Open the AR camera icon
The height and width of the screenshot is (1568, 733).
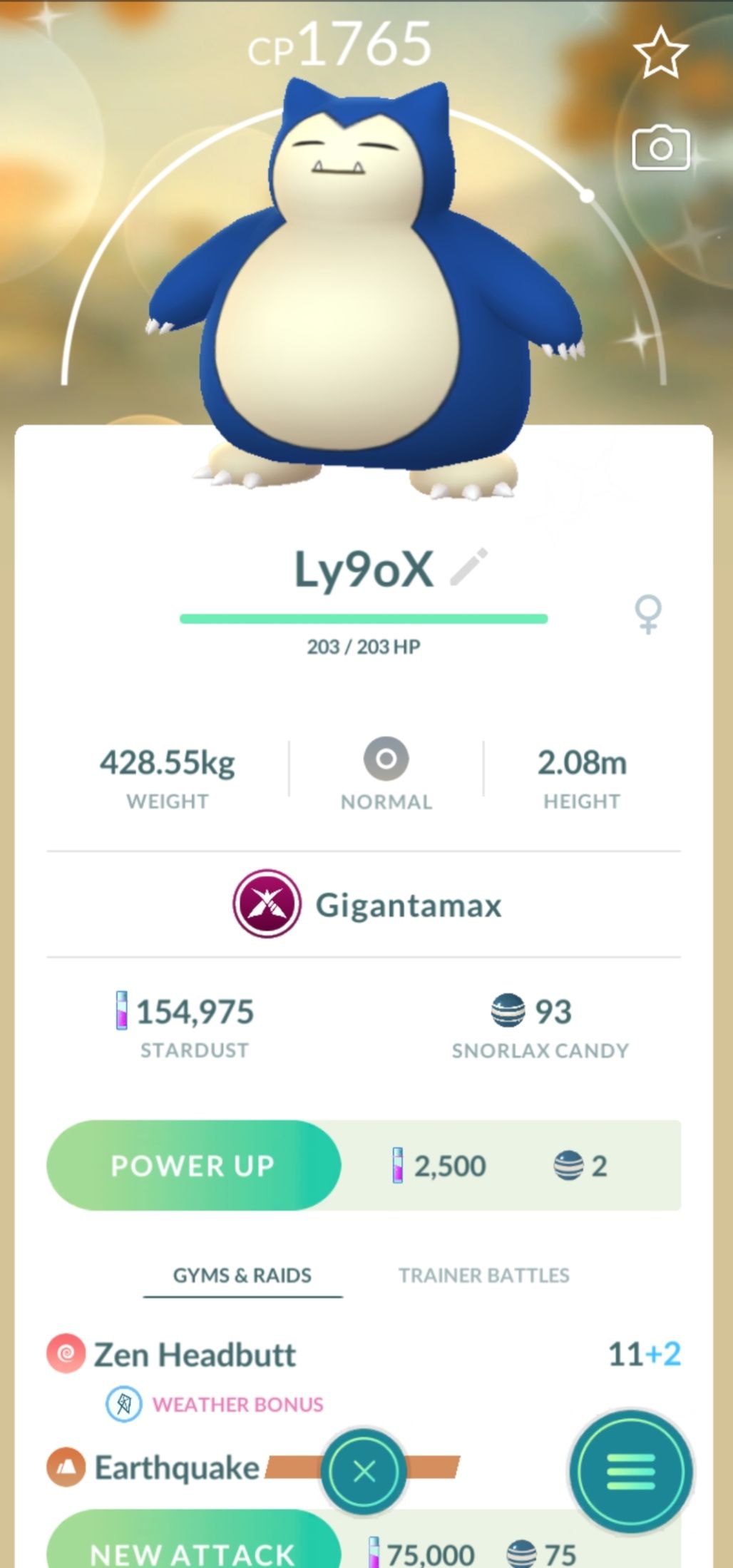661,148
